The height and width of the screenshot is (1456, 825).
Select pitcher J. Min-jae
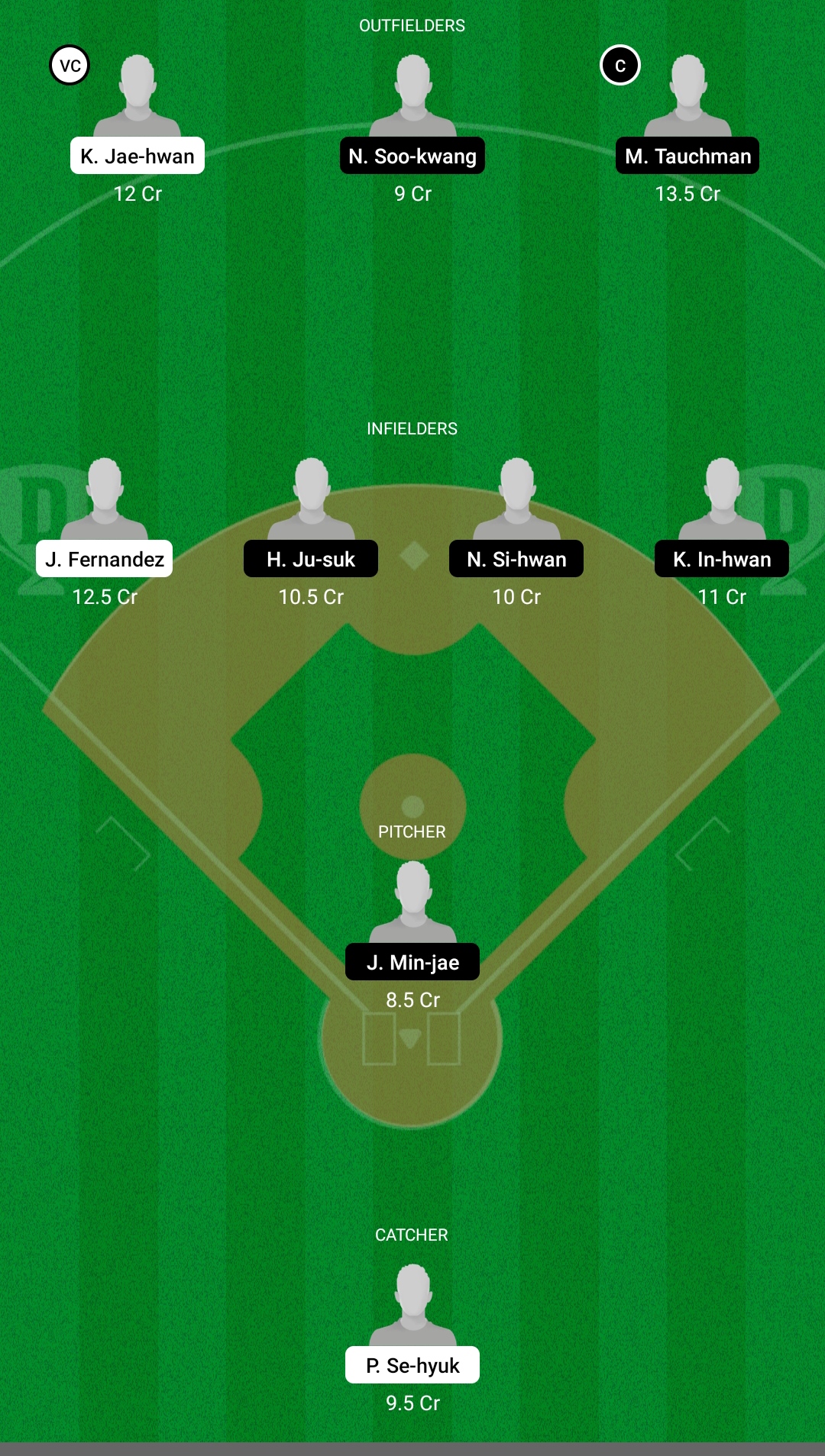click(412, 962)
